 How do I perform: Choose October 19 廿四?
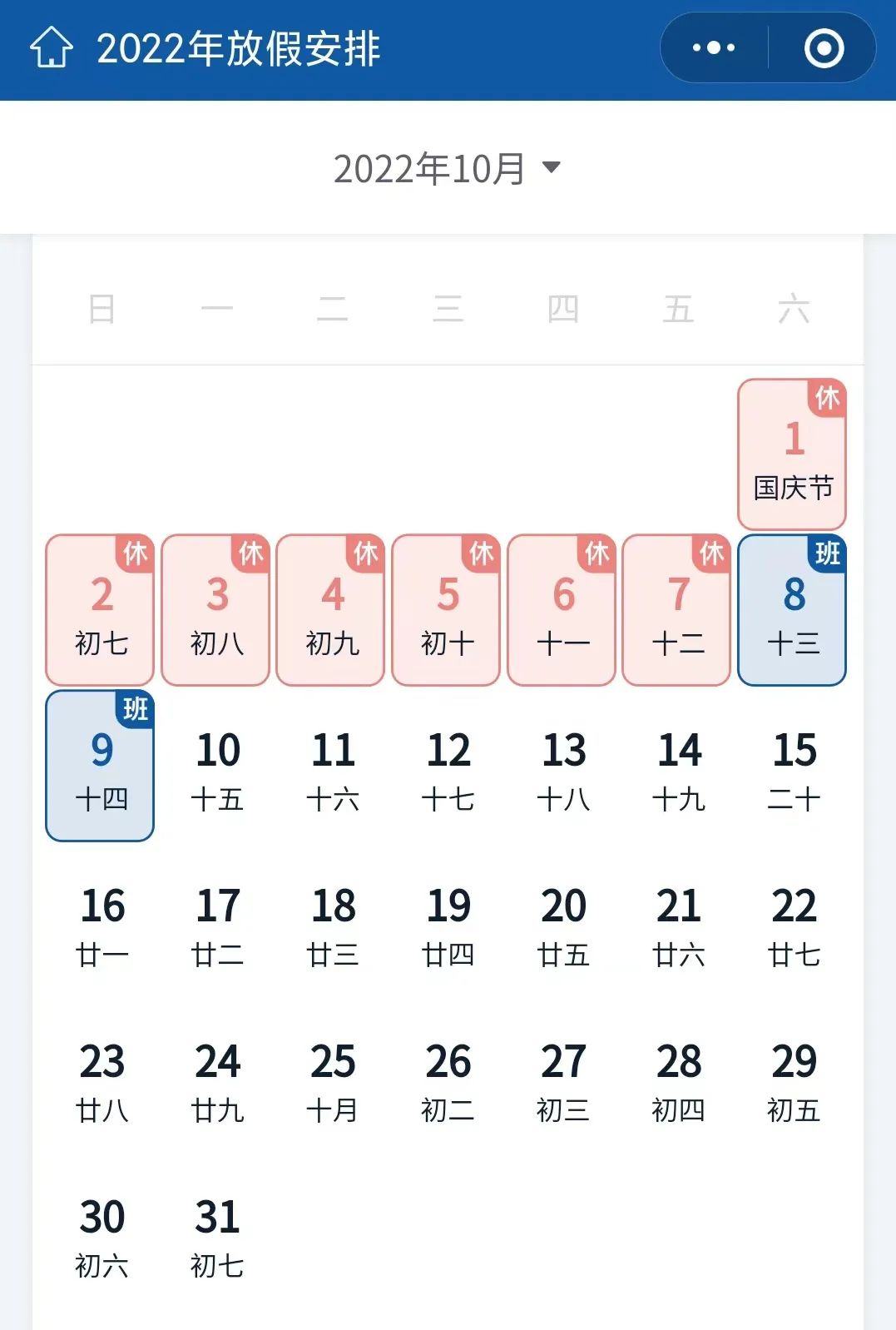[x=448, y=926]
